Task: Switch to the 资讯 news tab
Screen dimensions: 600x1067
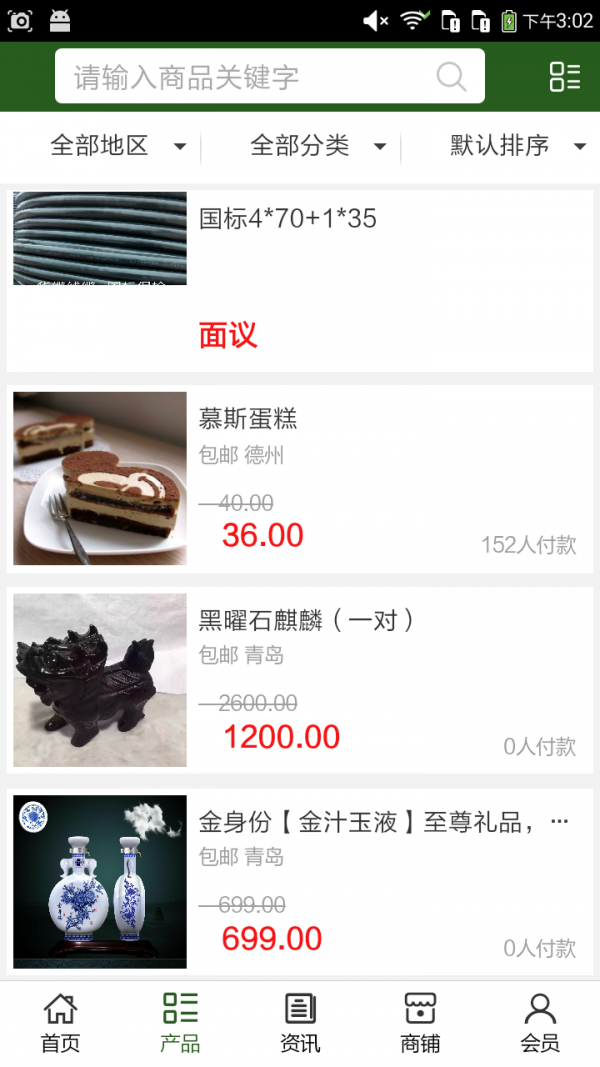Action: [300, 1023]
